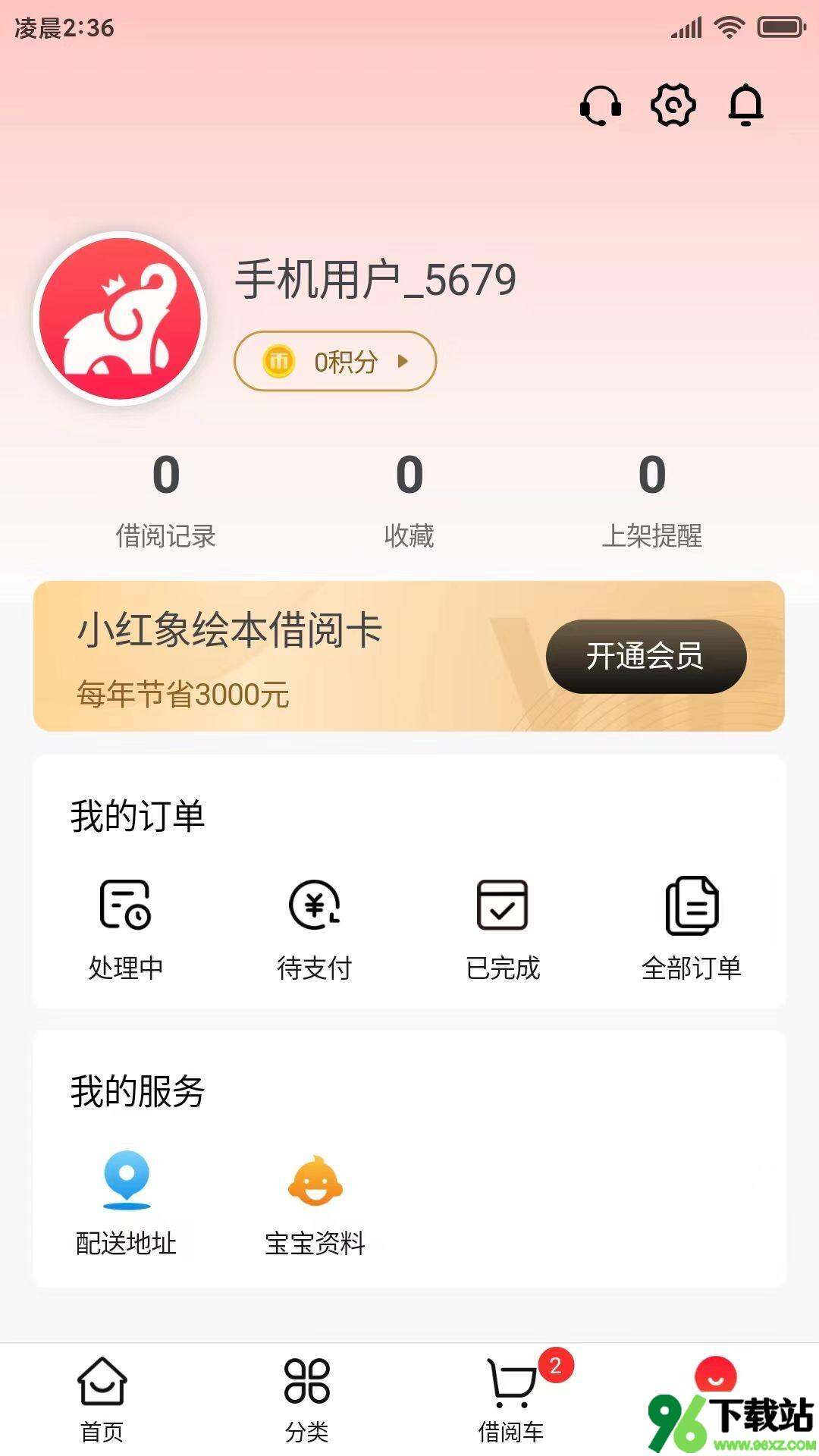
Task: Open the settings gear
Action: point(673,105)
